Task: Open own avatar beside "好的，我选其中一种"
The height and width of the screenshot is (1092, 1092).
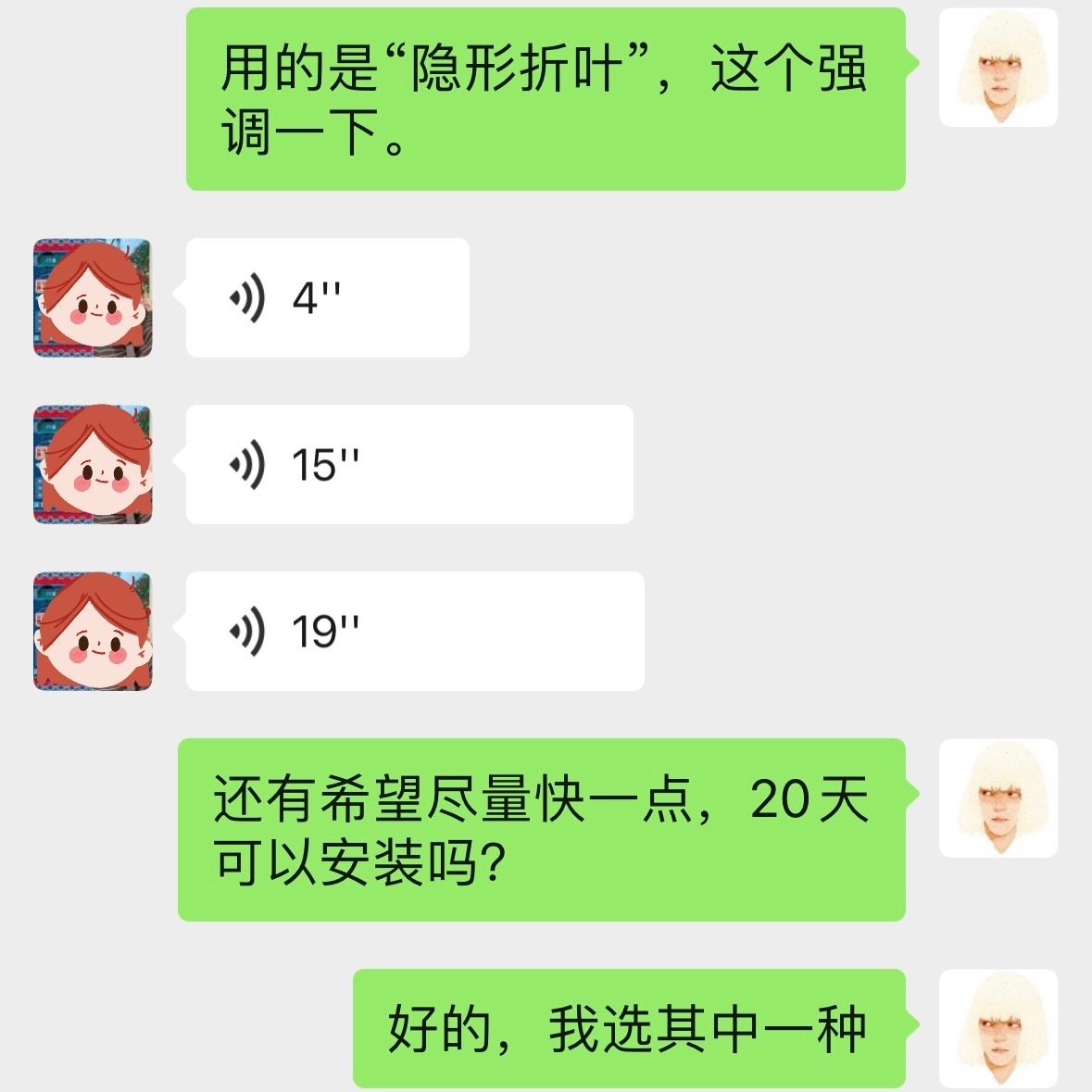Action: pos(998,1029)
